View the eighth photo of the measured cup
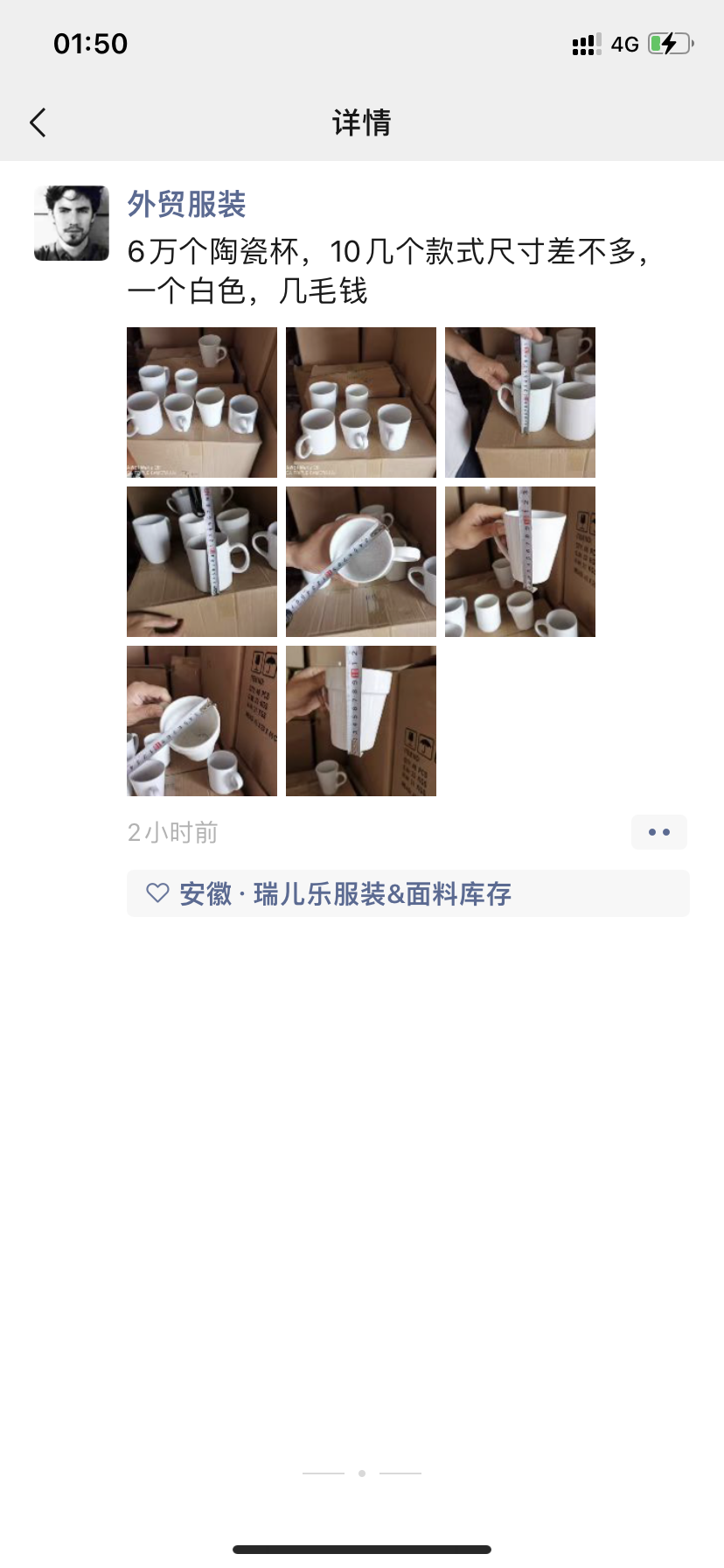The image size is (724, 1568). click(361, 721)
